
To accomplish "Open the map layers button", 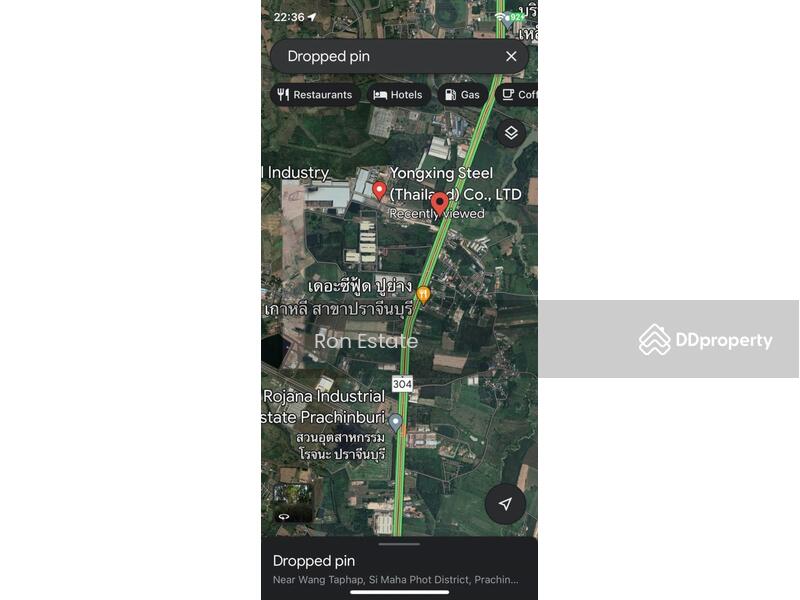I will click(511, 133).
